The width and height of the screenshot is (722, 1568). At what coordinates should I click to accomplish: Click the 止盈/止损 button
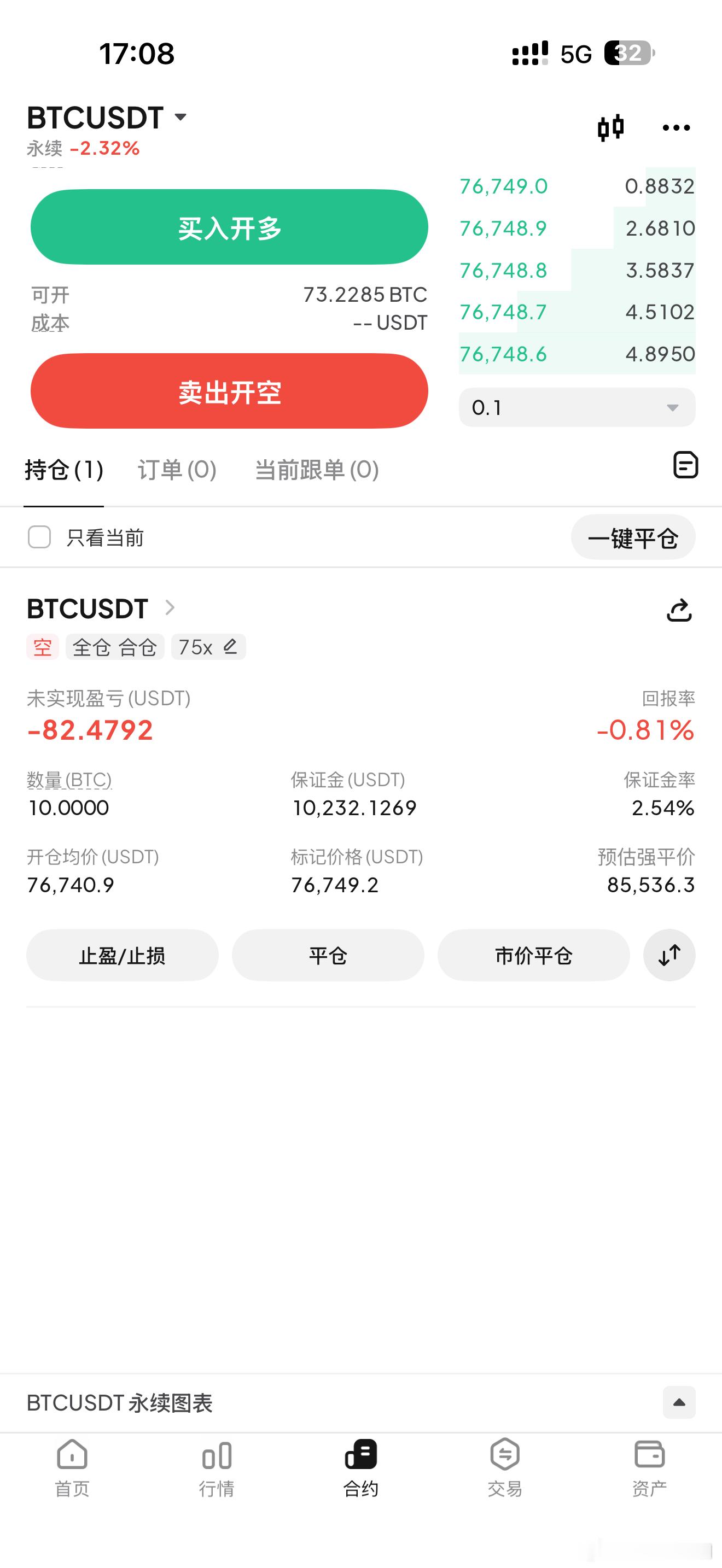coord(123,956)
